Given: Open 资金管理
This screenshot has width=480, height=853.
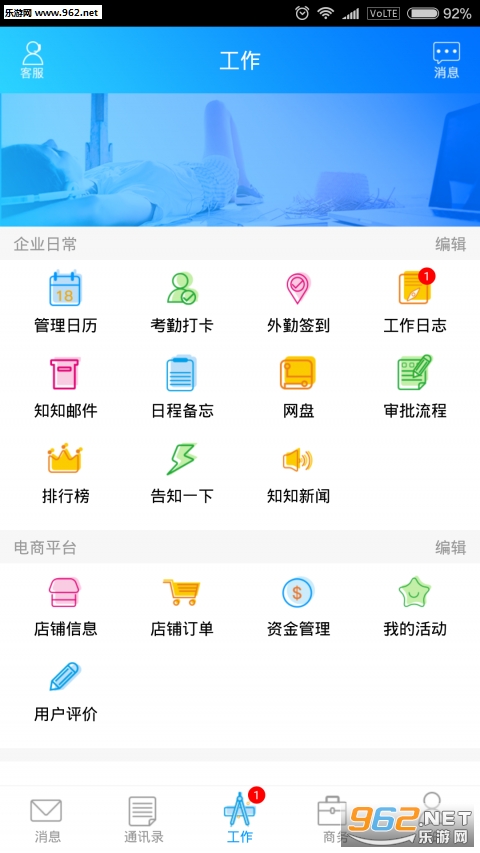Looking at the screenshot, I should [x=298, y=606].
